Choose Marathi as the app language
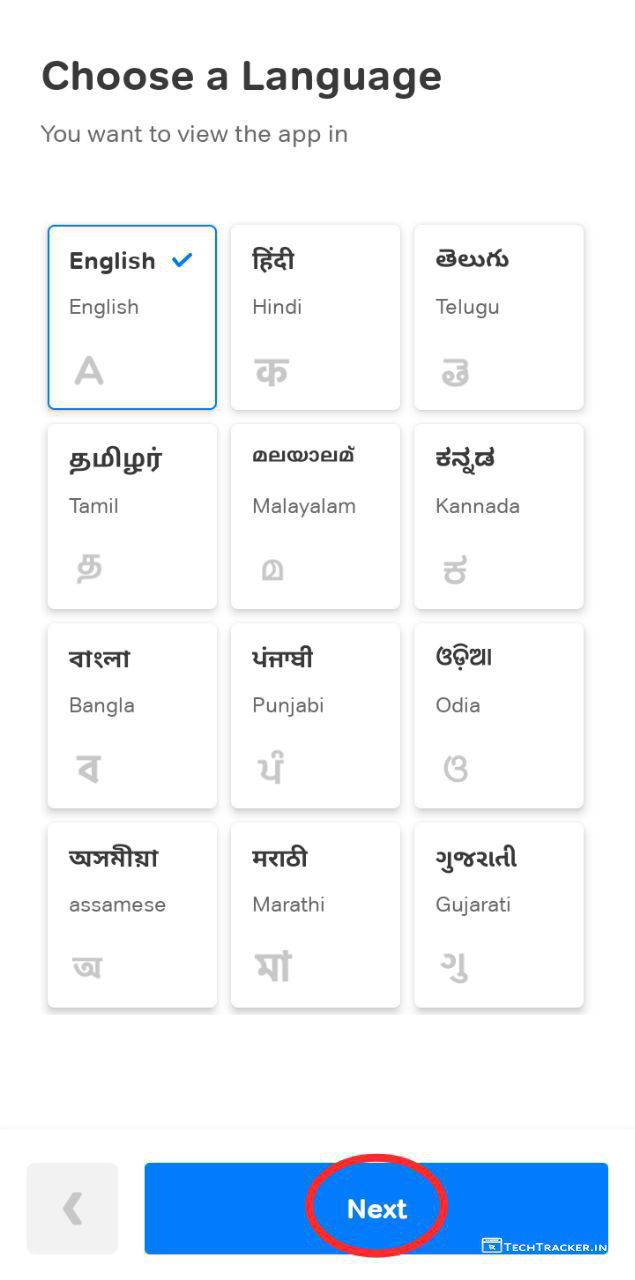This screenshot has width=635, height=1280. click(x=315, y=914)
